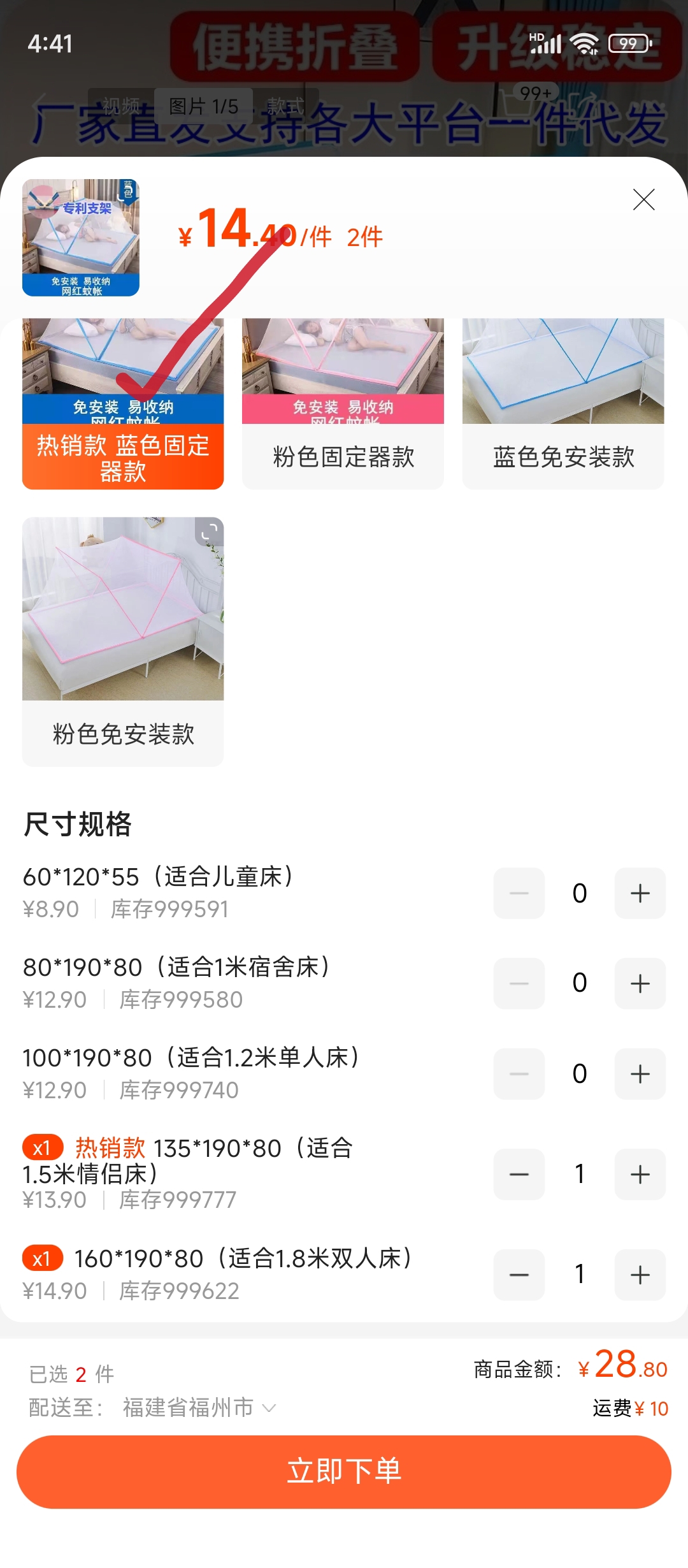Select the 粉色固定器款 style
Viewport: 688px width, 1568px height.
[x=343, y=403]
